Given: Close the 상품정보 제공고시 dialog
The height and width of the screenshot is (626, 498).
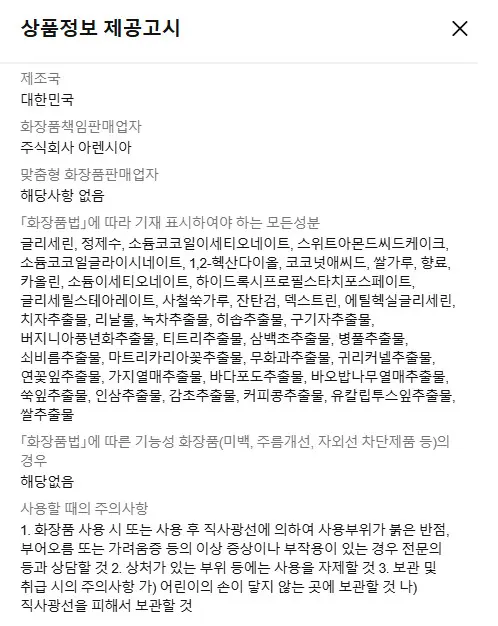Looking at the screenshot, I should [460, 29].
